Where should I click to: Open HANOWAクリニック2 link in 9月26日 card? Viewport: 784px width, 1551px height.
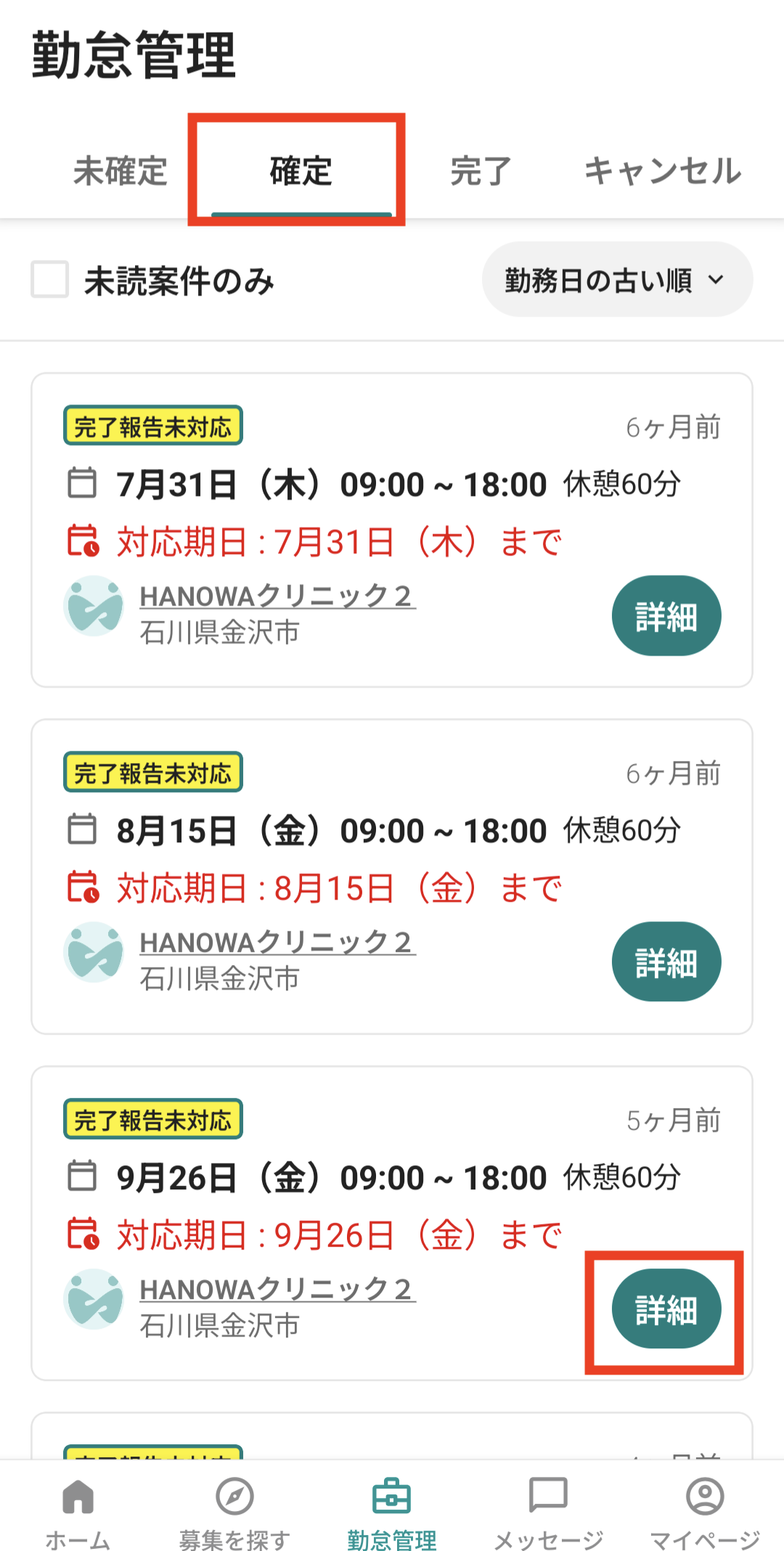tap(277, 1290)
